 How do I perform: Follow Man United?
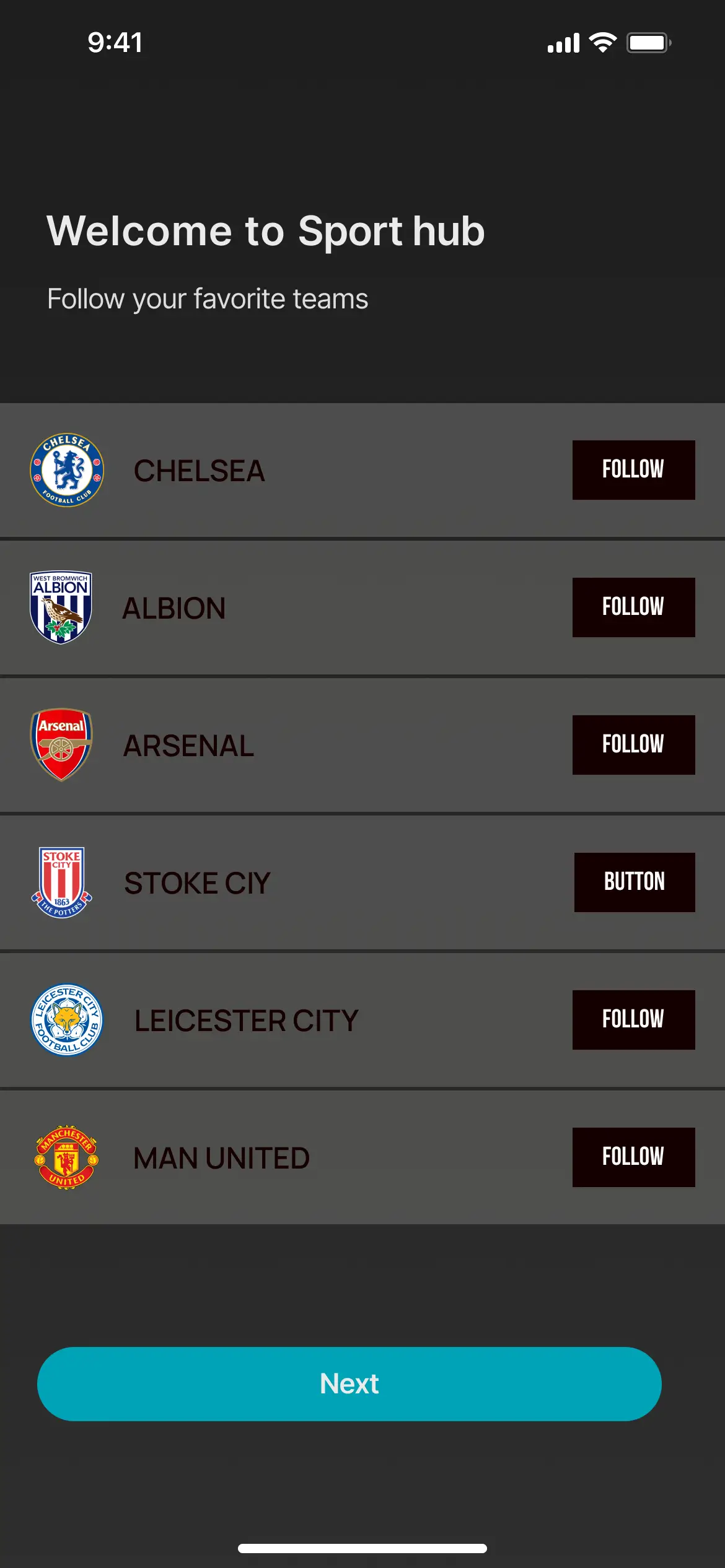point(633,1157)
